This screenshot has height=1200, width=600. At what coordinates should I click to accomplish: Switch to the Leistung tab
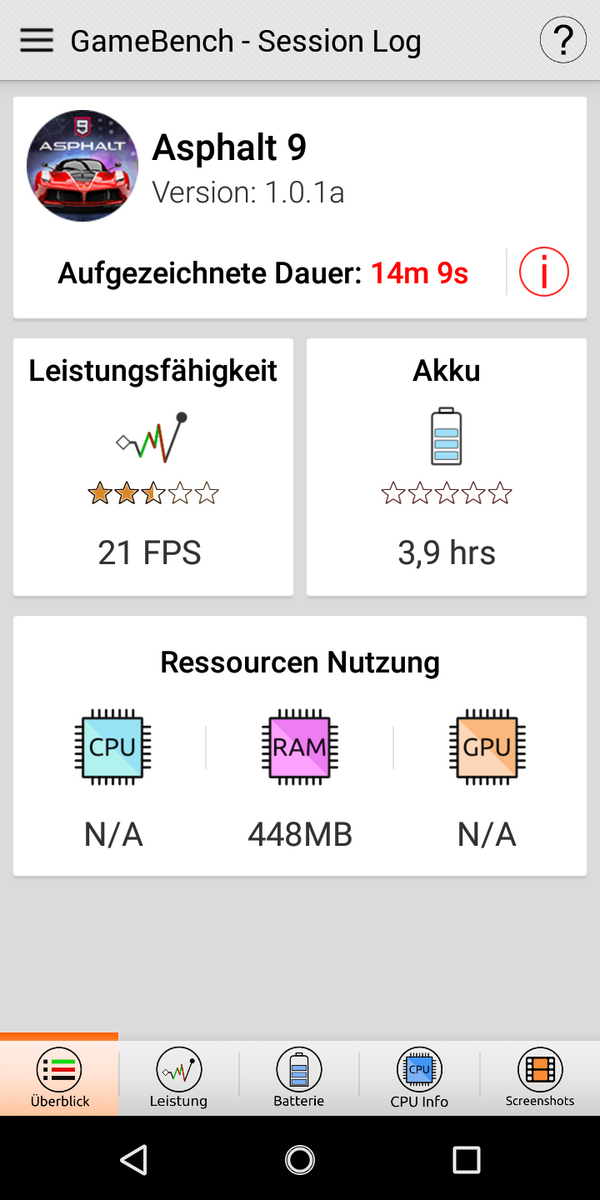point(179,1078)
